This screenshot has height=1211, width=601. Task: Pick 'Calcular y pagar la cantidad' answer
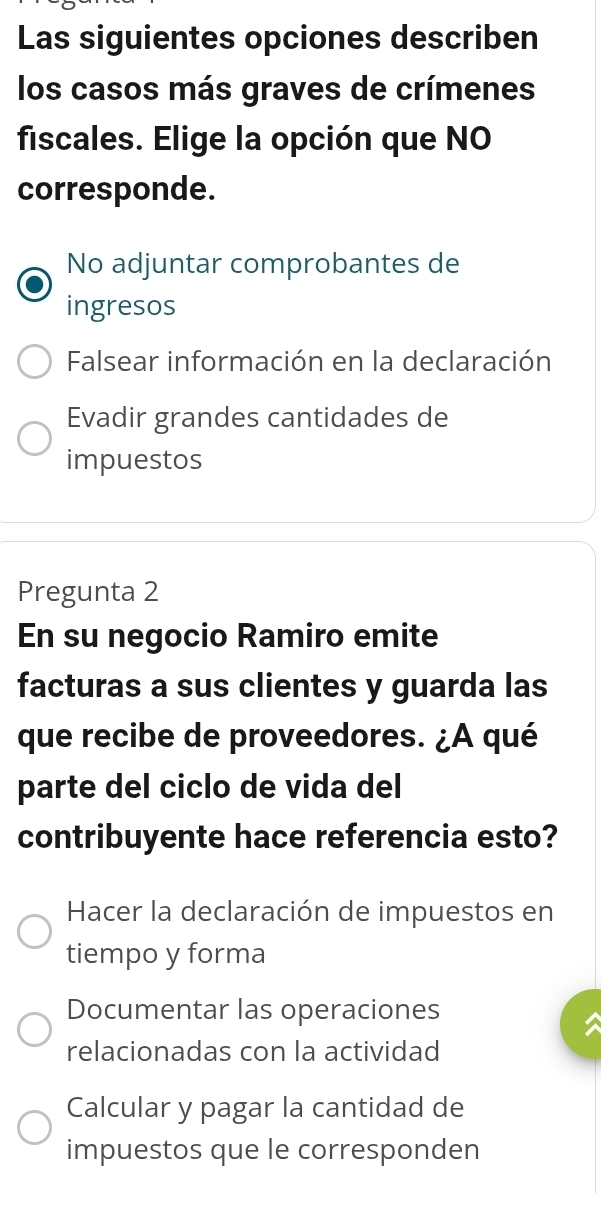(36, 1128)
